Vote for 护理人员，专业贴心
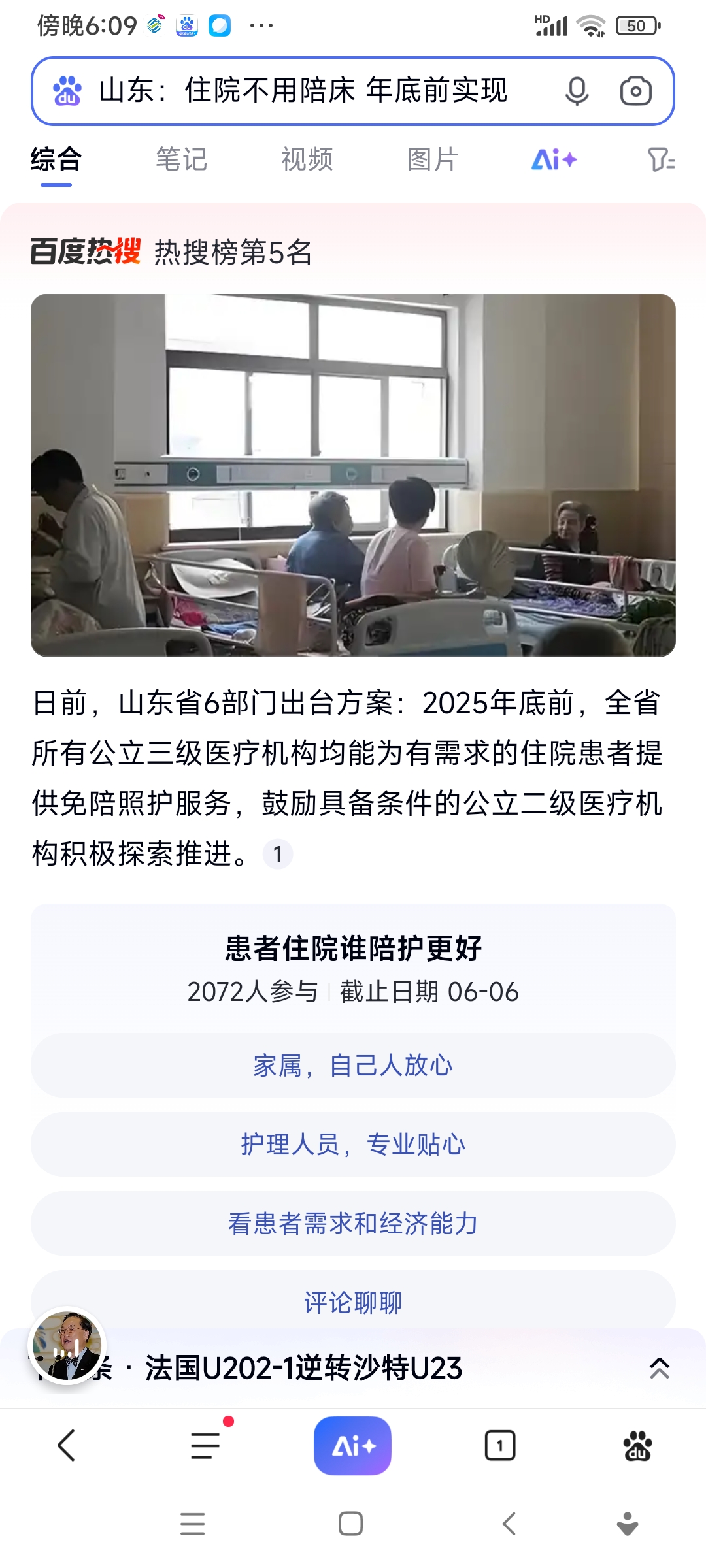This screenshot has width=706, height=1568. (x=353, y=1145)
